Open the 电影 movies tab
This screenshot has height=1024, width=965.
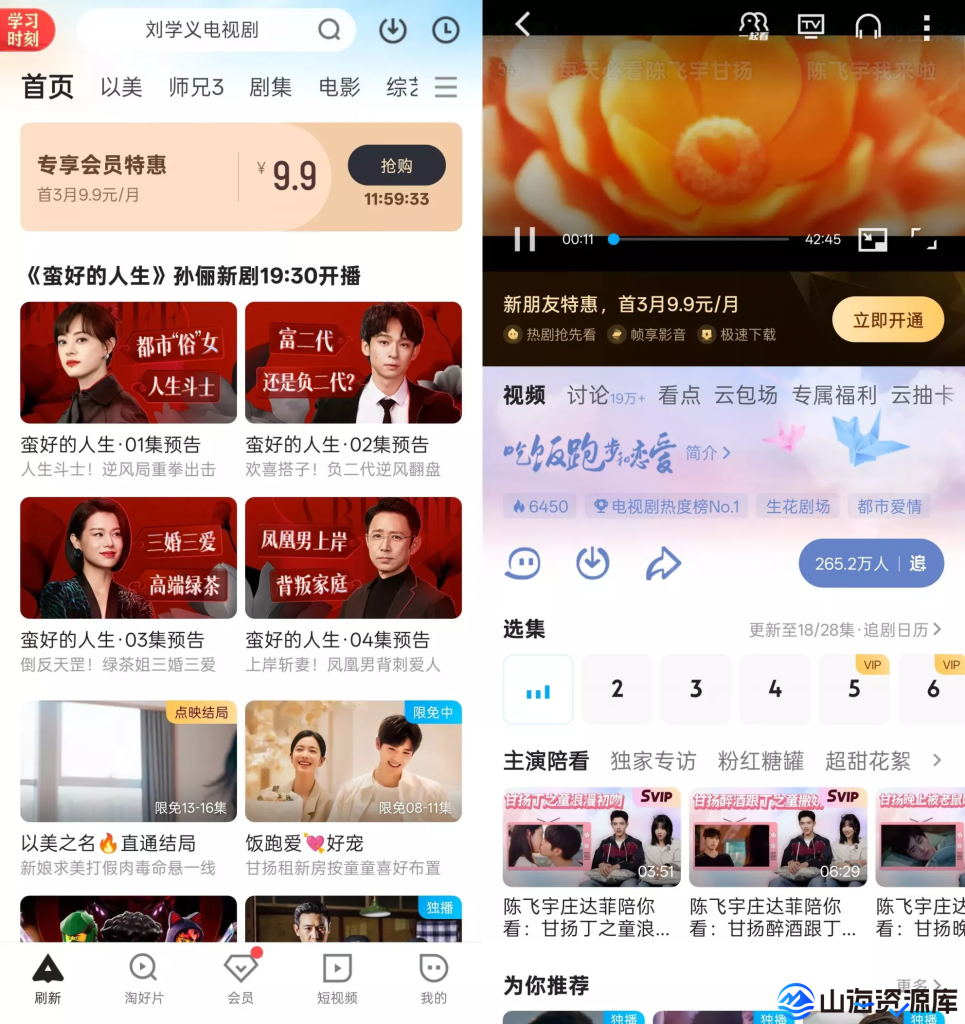click(339, 87)
